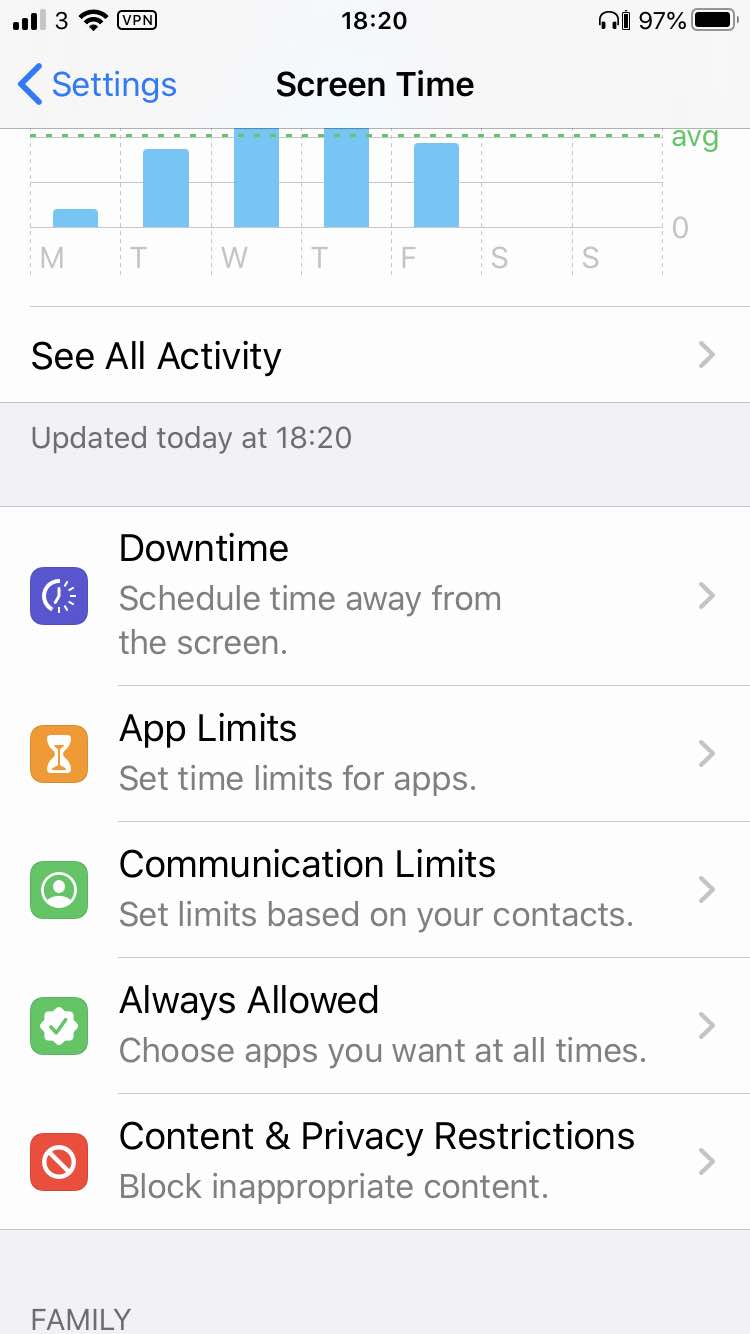This screenshot has height=1334, width=750.
Task: Click the red Content & Privacy Restrictions icon
Action: click(x=58, y=1161)
